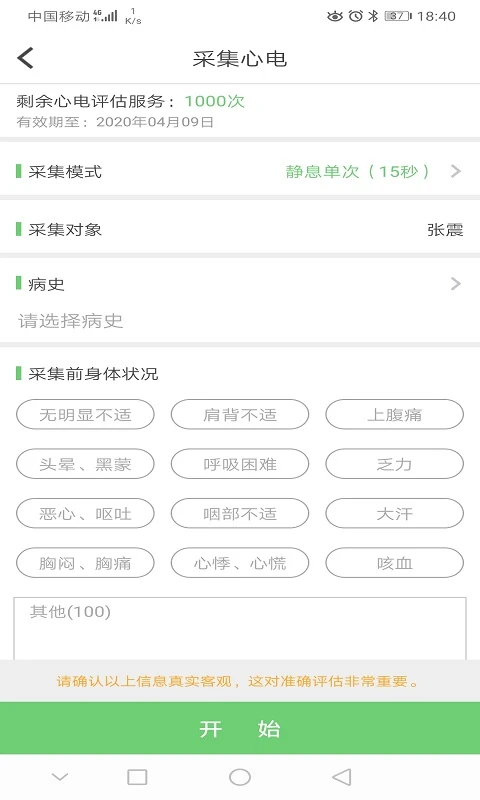
Task: Choose the 呼吸困难 symptom chip
Action: pos(240,464)
